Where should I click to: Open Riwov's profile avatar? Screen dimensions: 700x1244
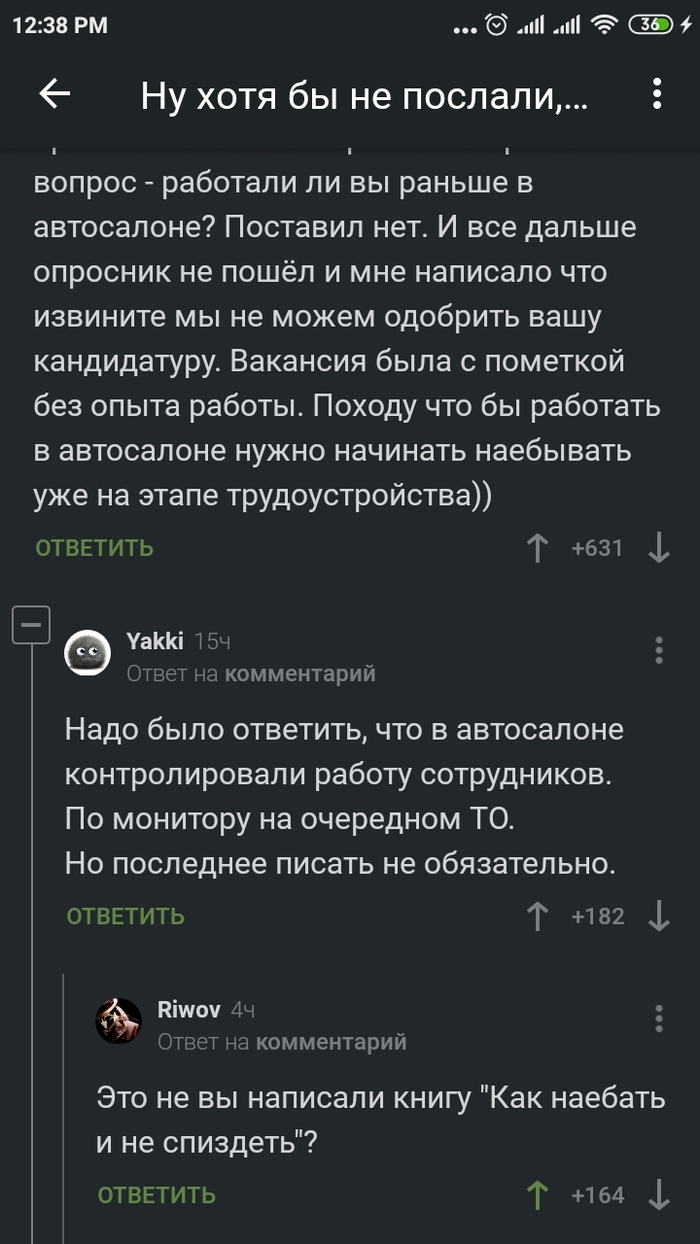click(119, 1021)
